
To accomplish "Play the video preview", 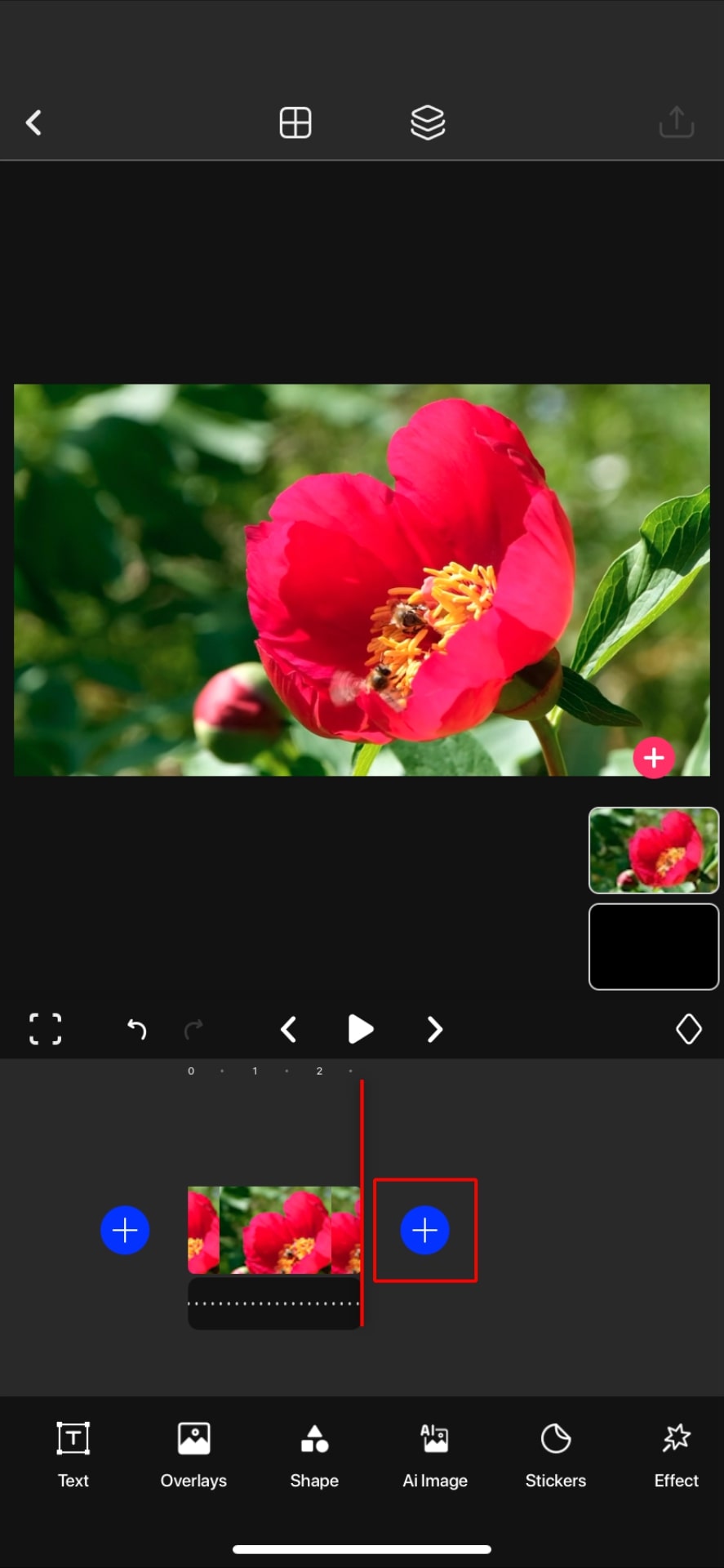I will (360, 1029).
